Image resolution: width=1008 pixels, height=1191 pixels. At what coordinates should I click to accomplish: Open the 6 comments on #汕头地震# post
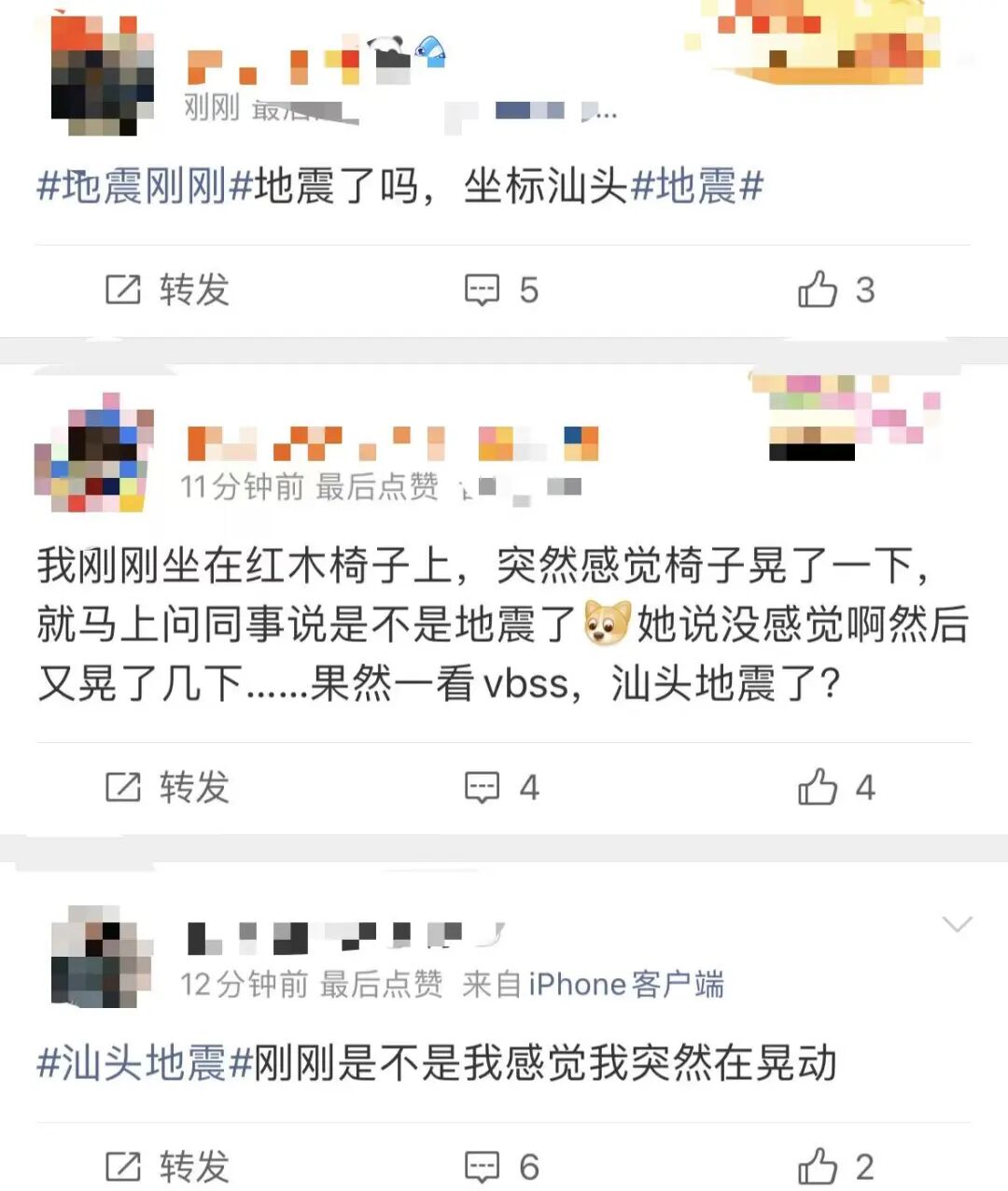(502, 1166)
